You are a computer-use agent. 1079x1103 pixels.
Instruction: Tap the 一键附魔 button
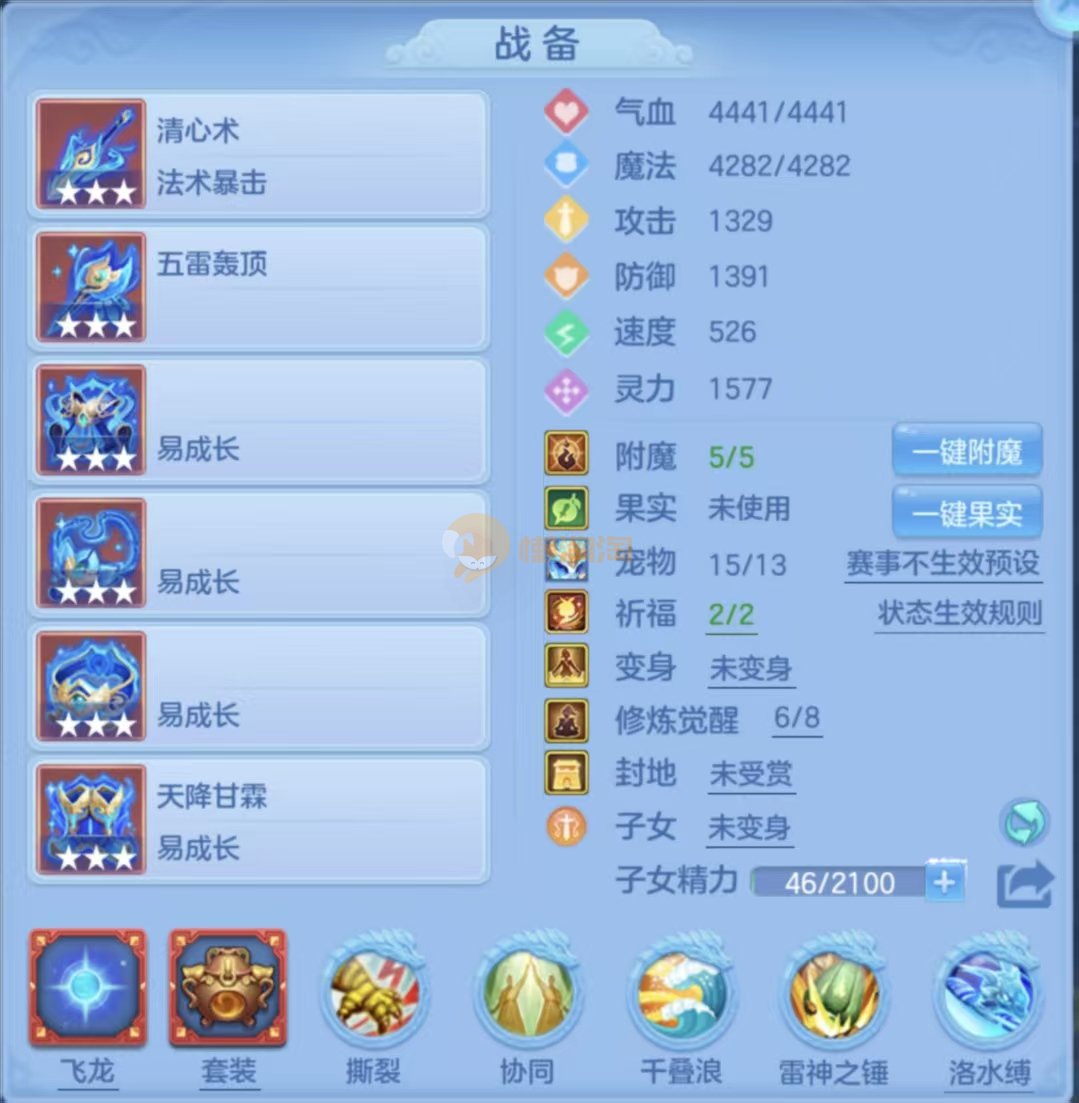(967, 452)
